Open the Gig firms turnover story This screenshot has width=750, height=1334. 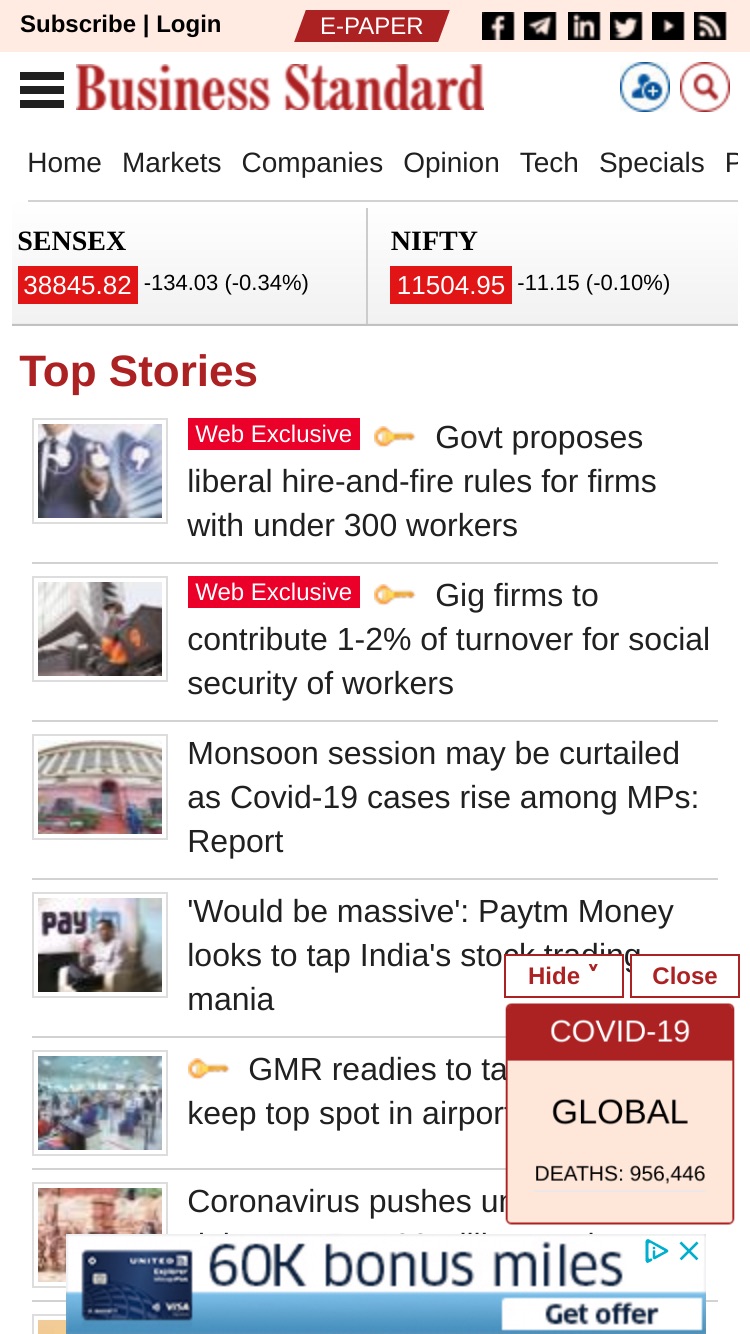click(x=448, y=639)
